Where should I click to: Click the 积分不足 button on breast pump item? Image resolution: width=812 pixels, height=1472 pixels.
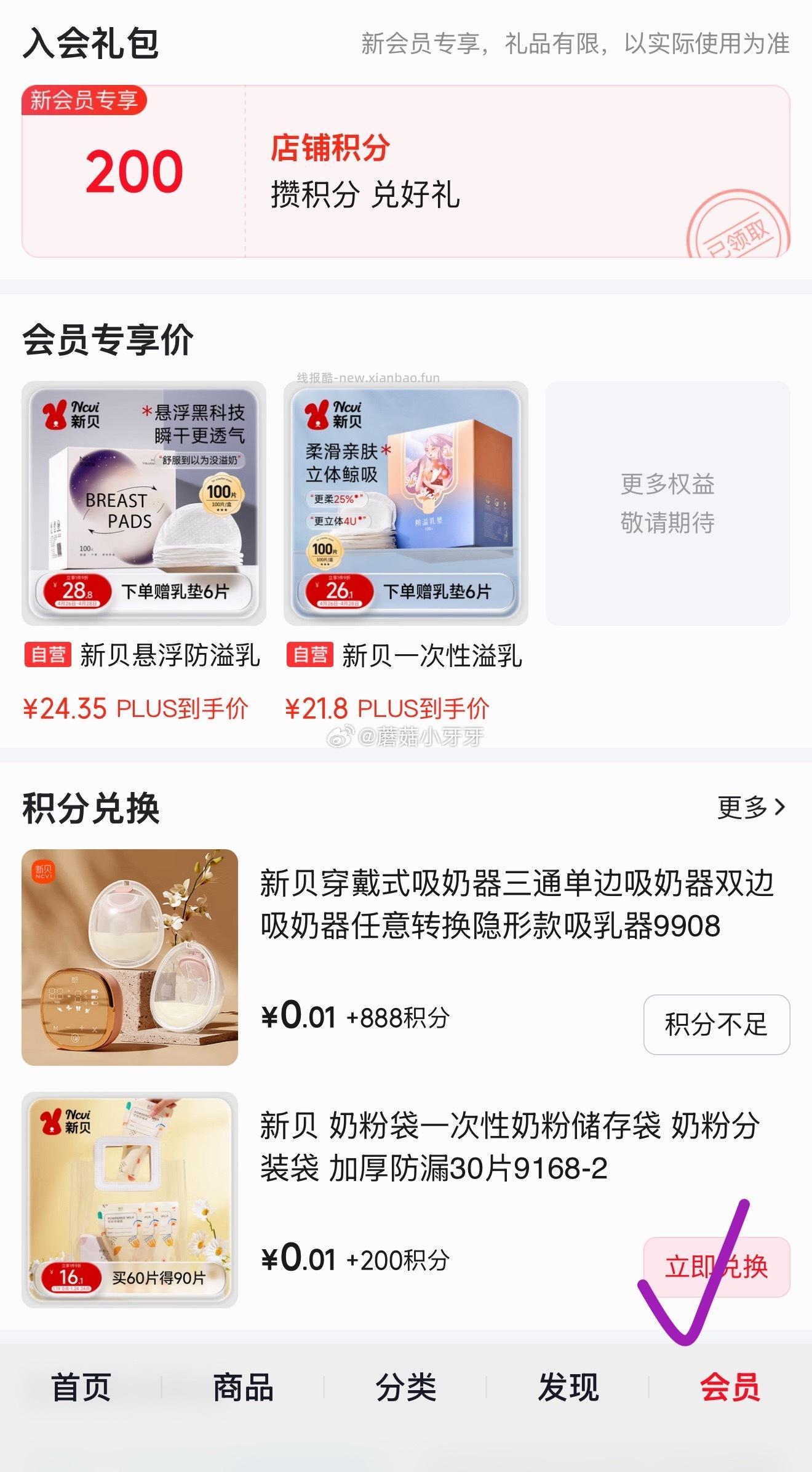pos(715,1023)
